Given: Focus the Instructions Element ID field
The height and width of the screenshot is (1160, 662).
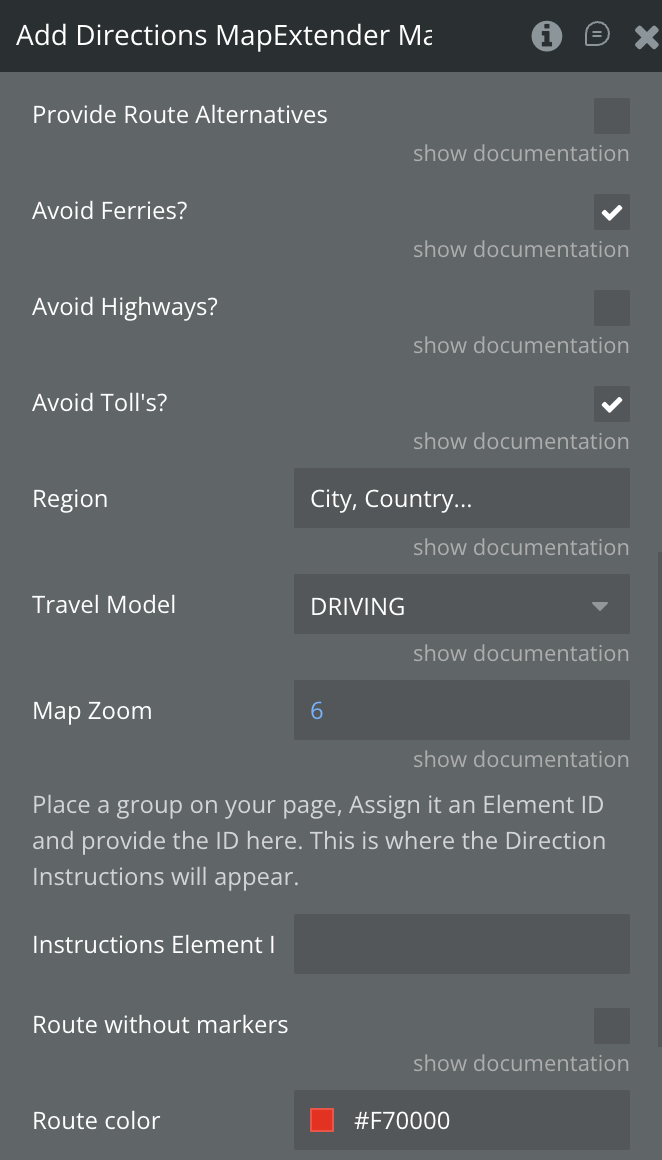Looking at the screenshot, I should click(x=461, y=944).
